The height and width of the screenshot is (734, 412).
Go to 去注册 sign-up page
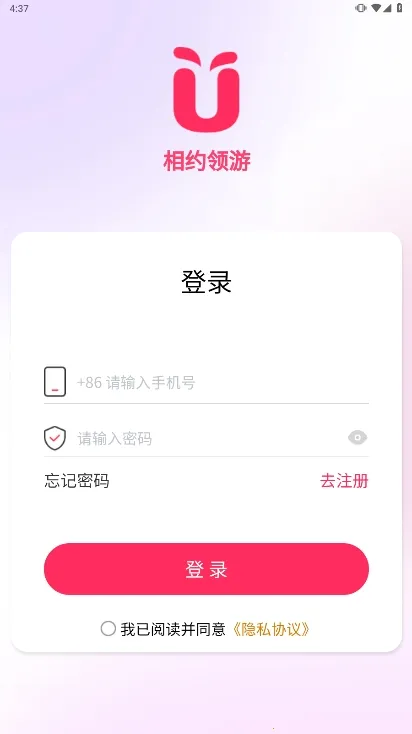(344, 481)
